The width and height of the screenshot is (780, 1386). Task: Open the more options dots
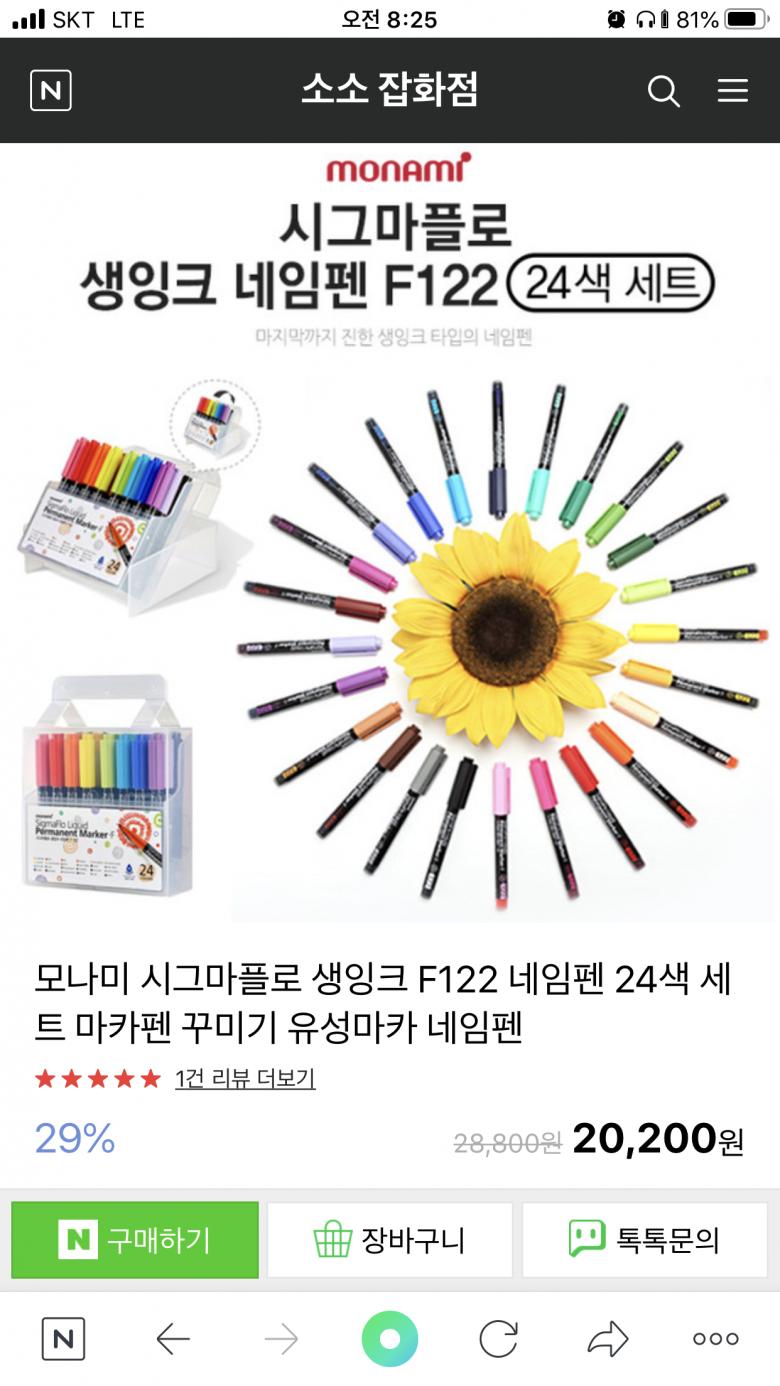(x=716, y=1339)
